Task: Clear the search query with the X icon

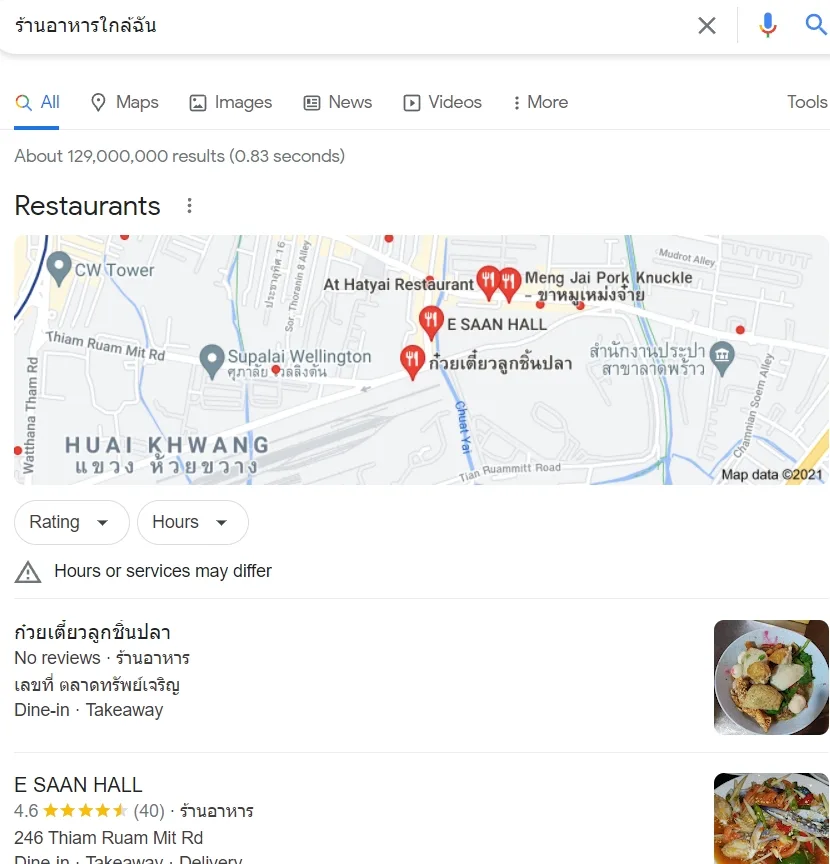Action: [707, 25]
